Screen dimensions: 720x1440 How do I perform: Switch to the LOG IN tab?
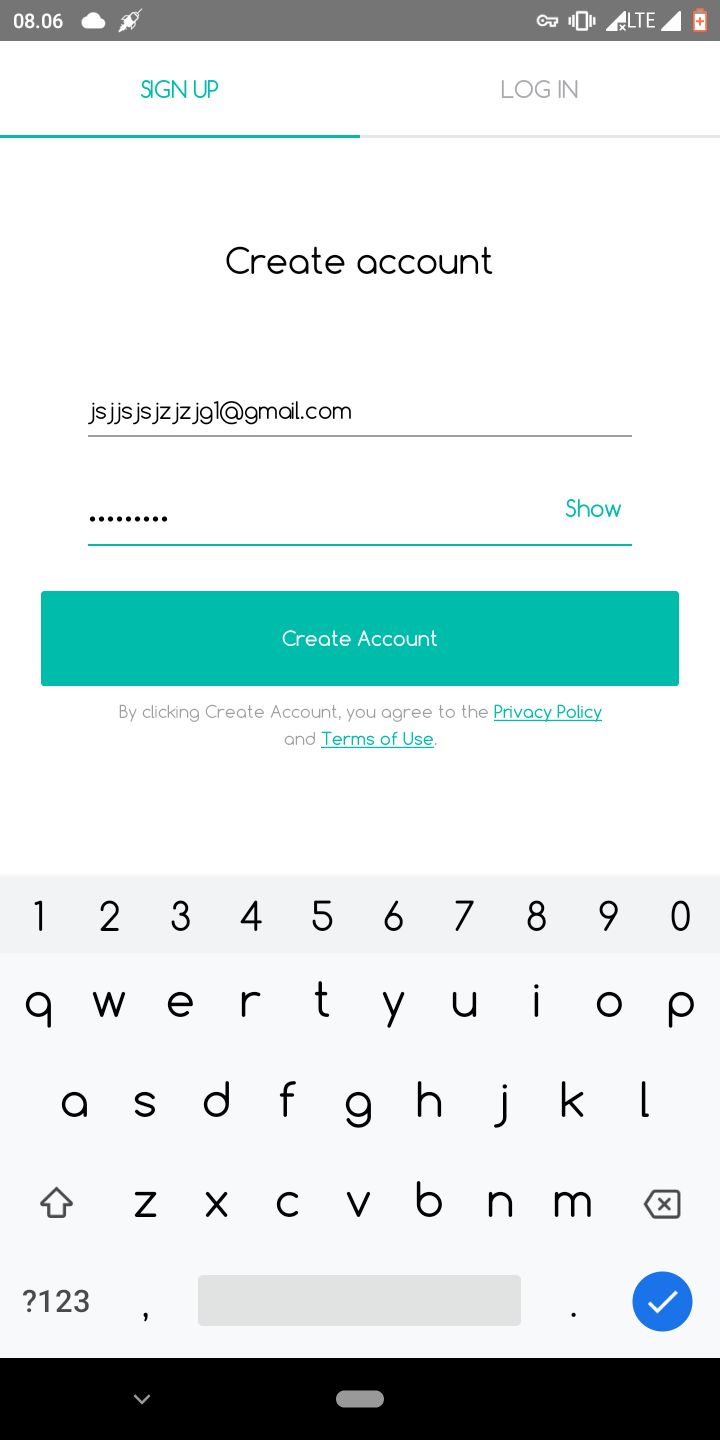[x=539, y=89]
